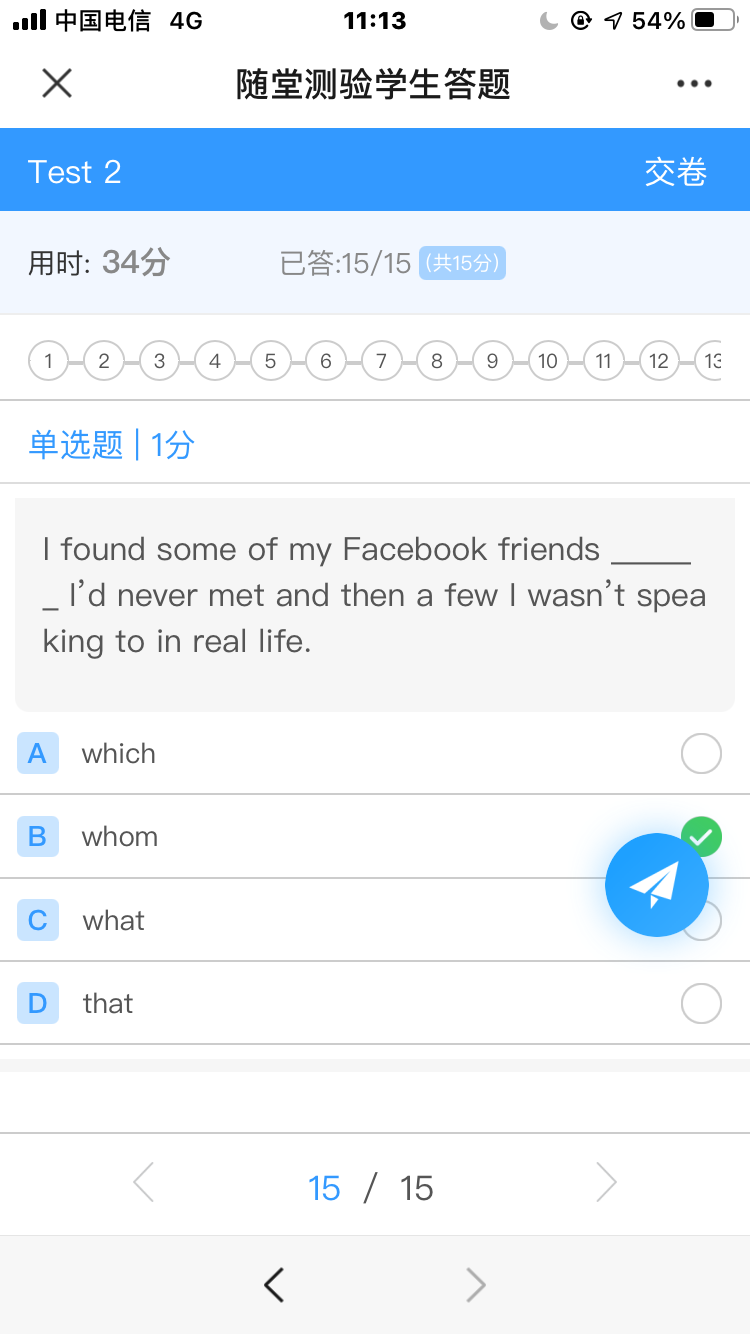Choose option B whom
Screen dimensions: 750x1334
tap(375, 836)
